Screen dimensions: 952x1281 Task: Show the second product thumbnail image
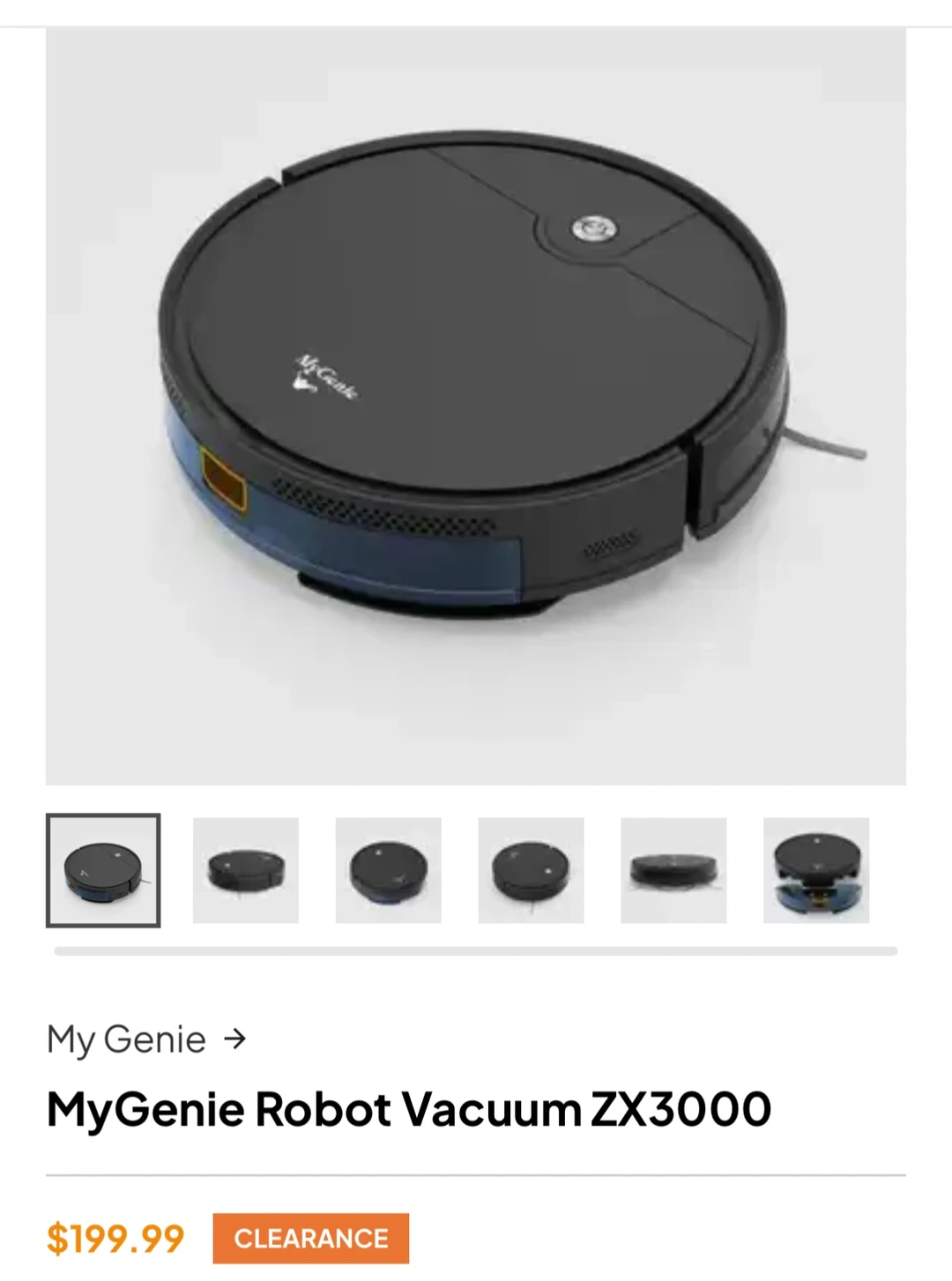(x=246, y=870)
